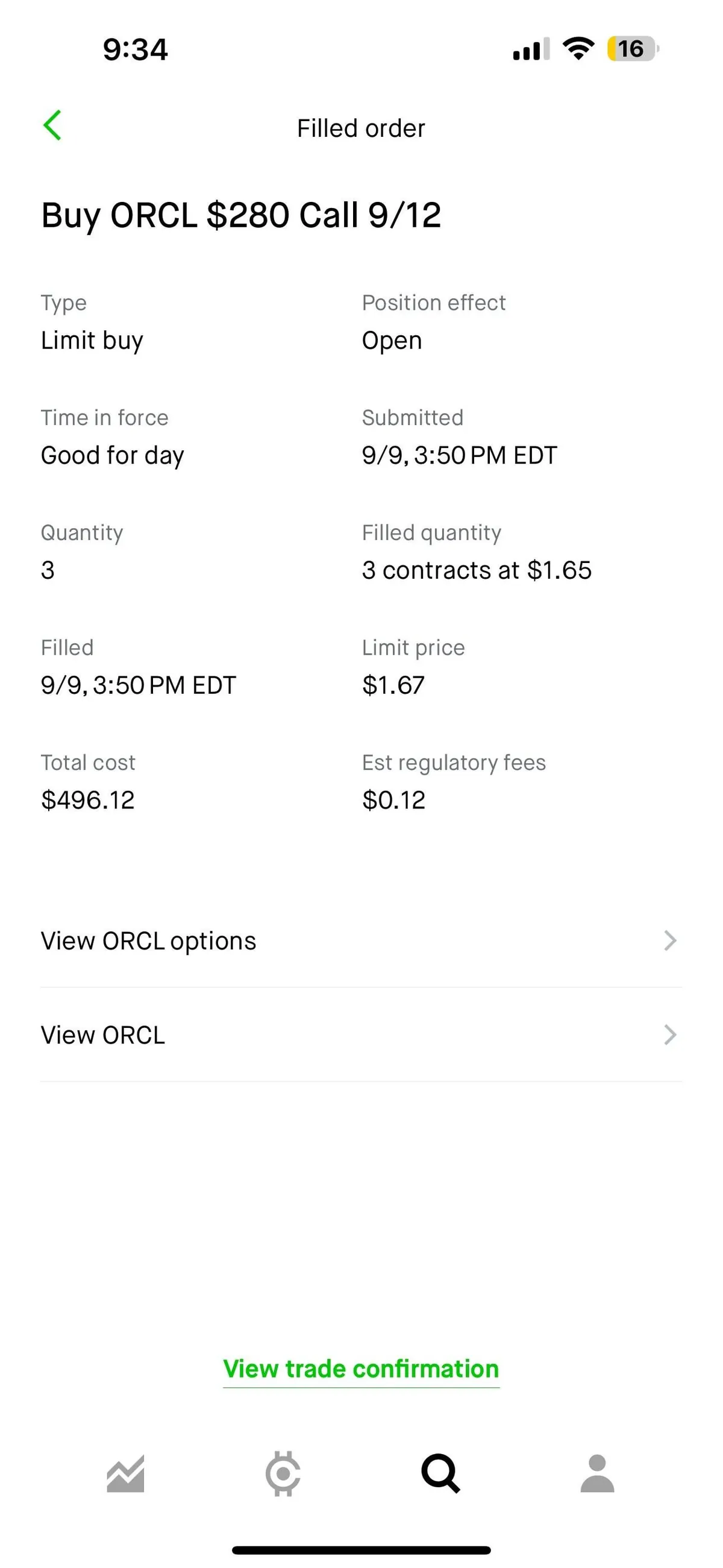Viewport: 723px width, 1568px height.
Task: Tap the Est regulatory fees value
Action: point(393,799)
